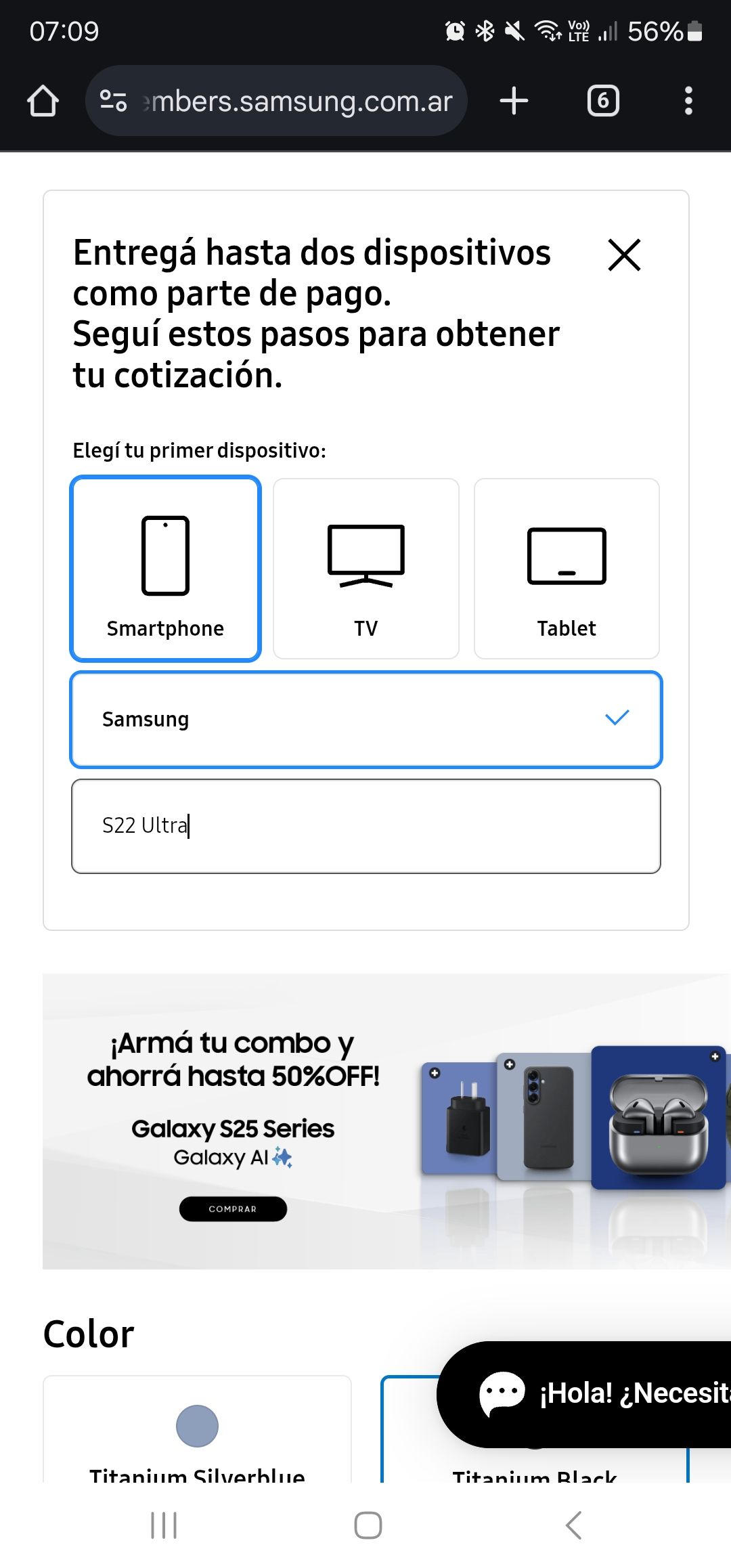Open a new tab with the plus icon
Screen dimensions: 731x1568
tap(514, 100)
